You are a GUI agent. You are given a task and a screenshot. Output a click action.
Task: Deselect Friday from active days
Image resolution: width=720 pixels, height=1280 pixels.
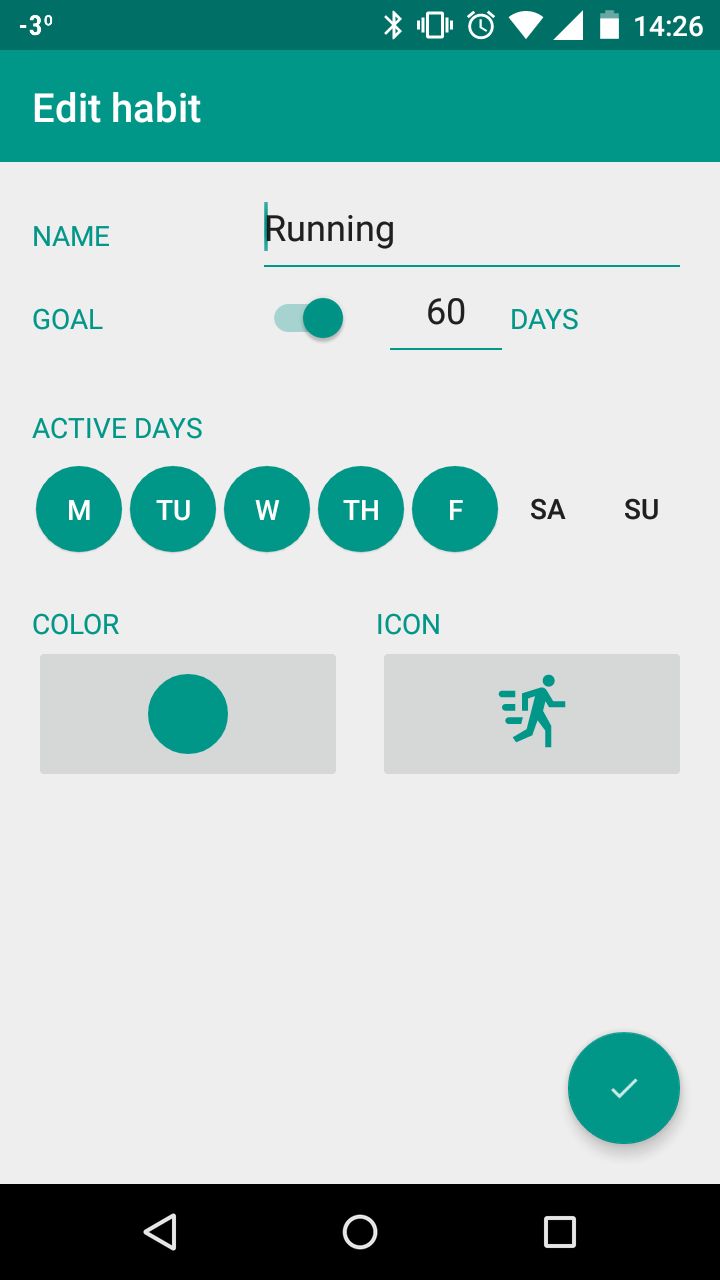[455, 509]
